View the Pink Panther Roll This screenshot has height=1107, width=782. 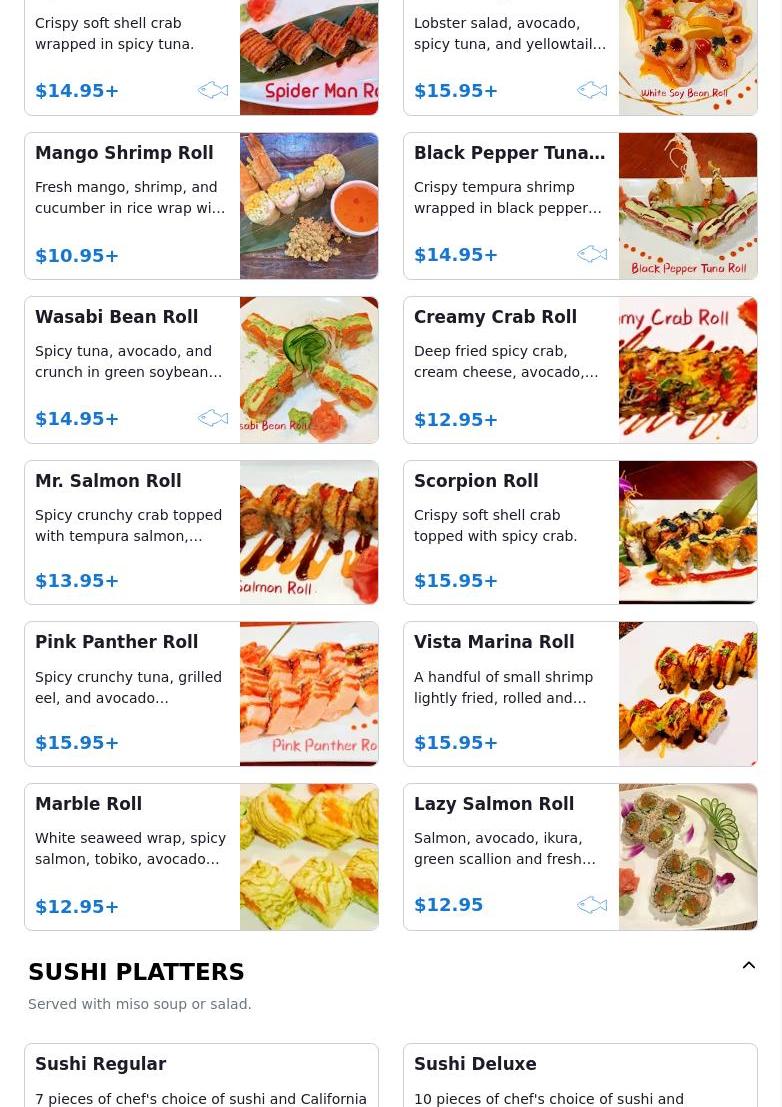[x=201, y=694]
